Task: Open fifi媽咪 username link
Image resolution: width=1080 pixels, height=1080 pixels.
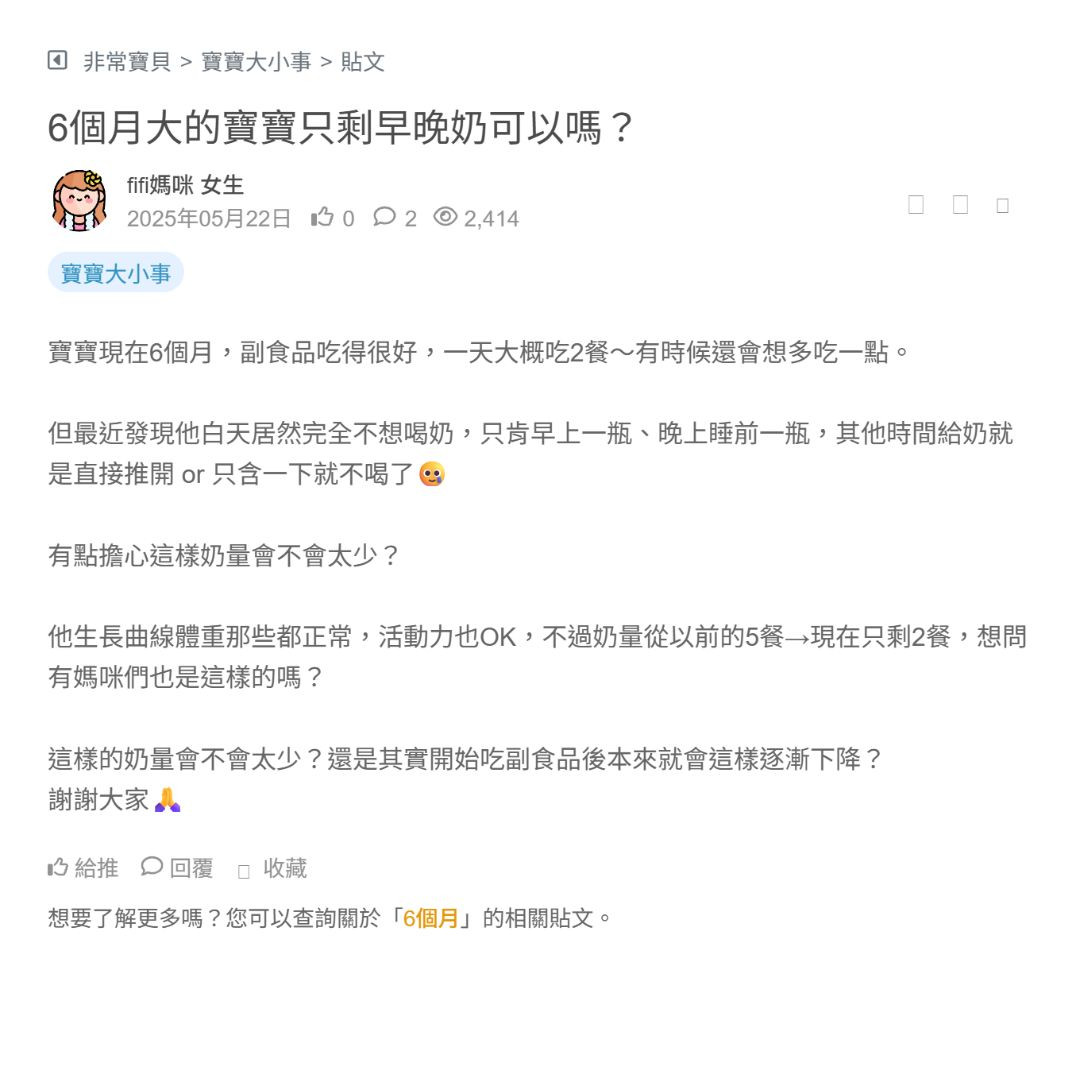Action: tap(160, 186)
